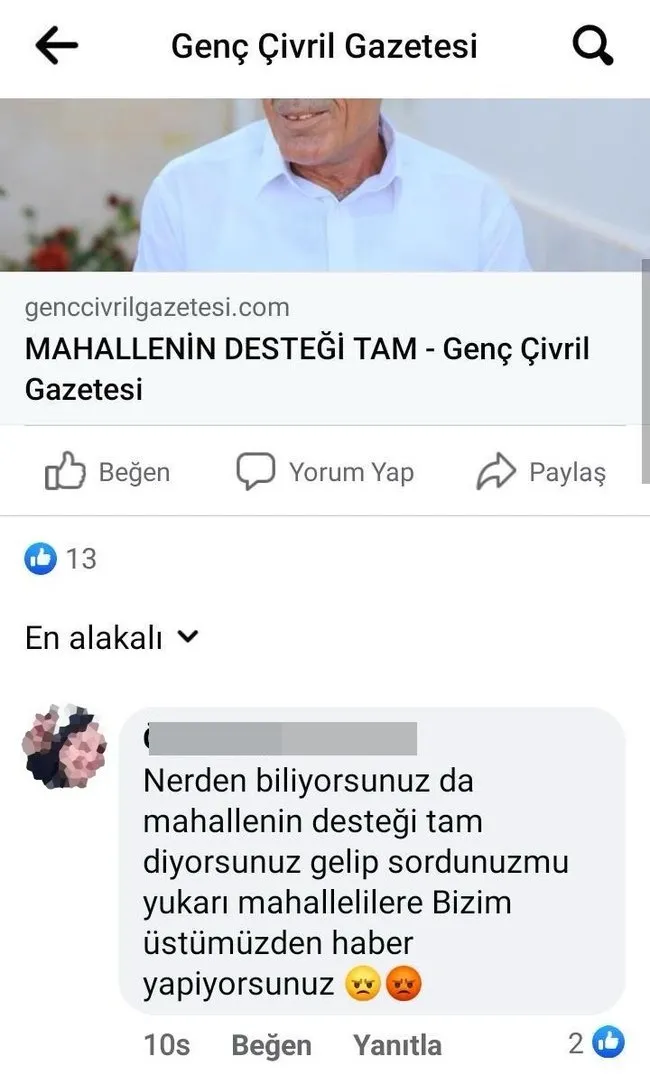The image size is (650, 1084).
Task: Open search on Genç Çivril Gazetesi page
Action: 592,46
